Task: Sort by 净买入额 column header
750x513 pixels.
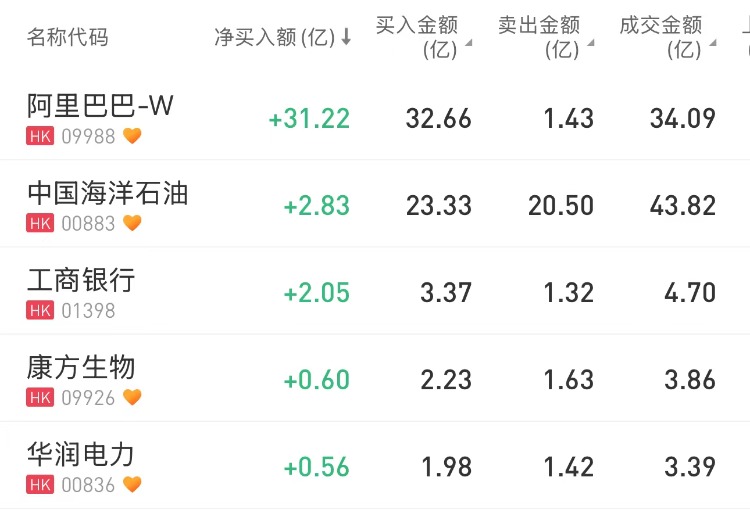Action: tap(282, 38)
